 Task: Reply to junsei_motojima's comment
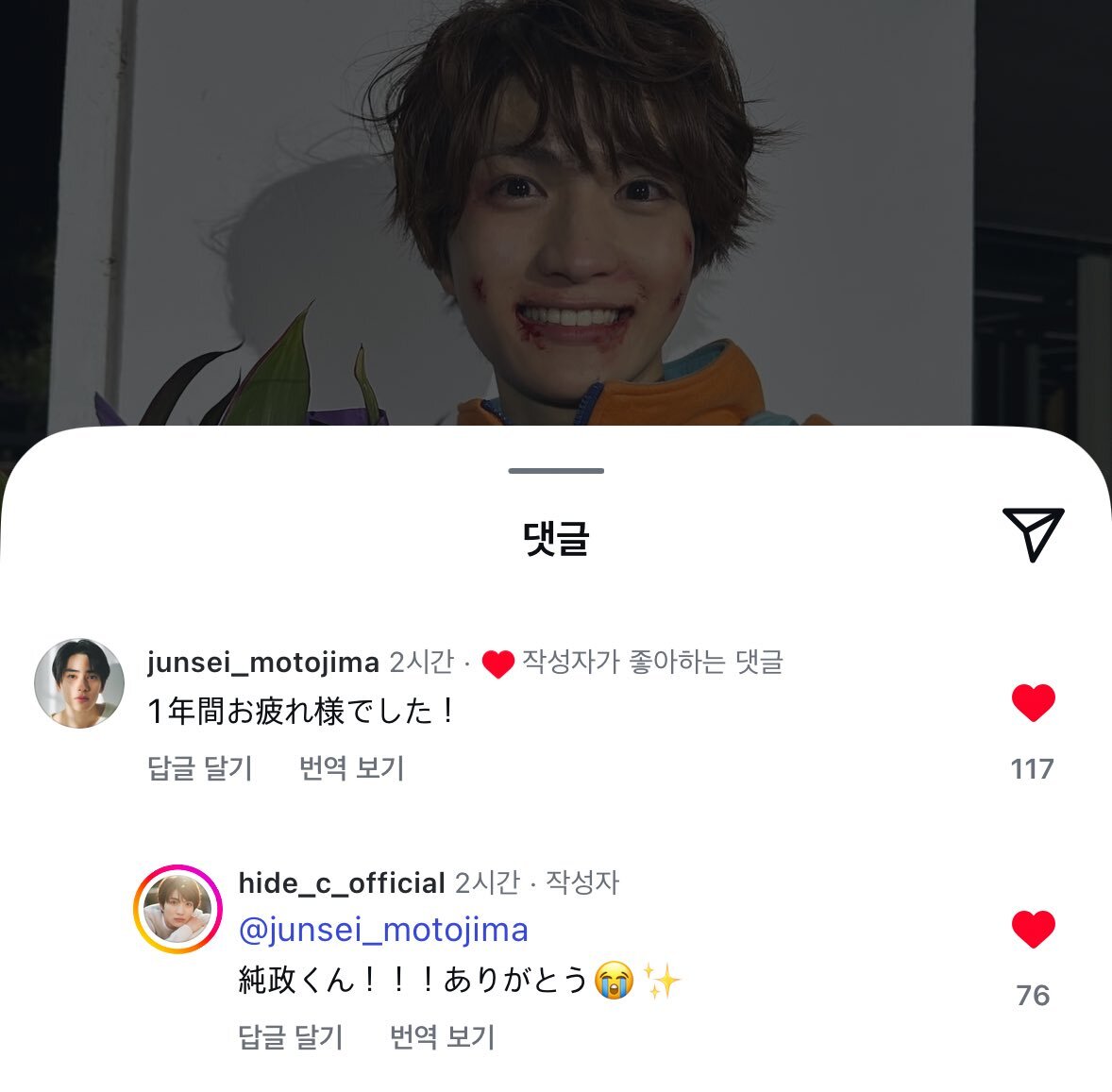coord(200,768)
